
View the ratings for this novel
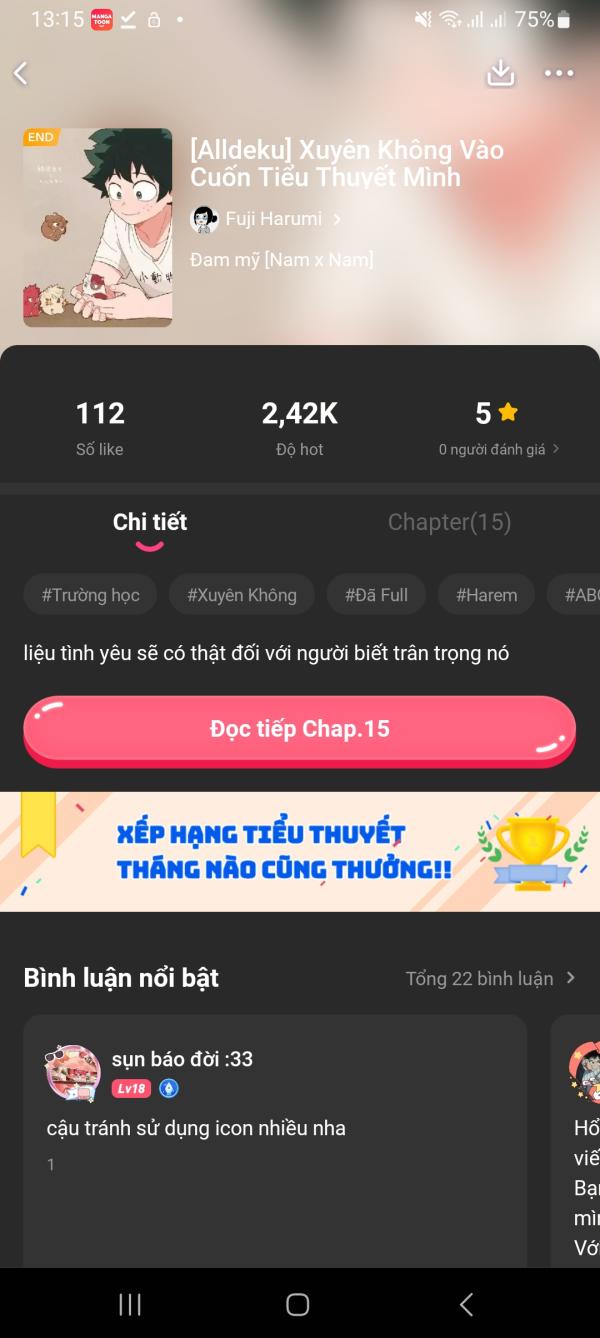[498, 449]
